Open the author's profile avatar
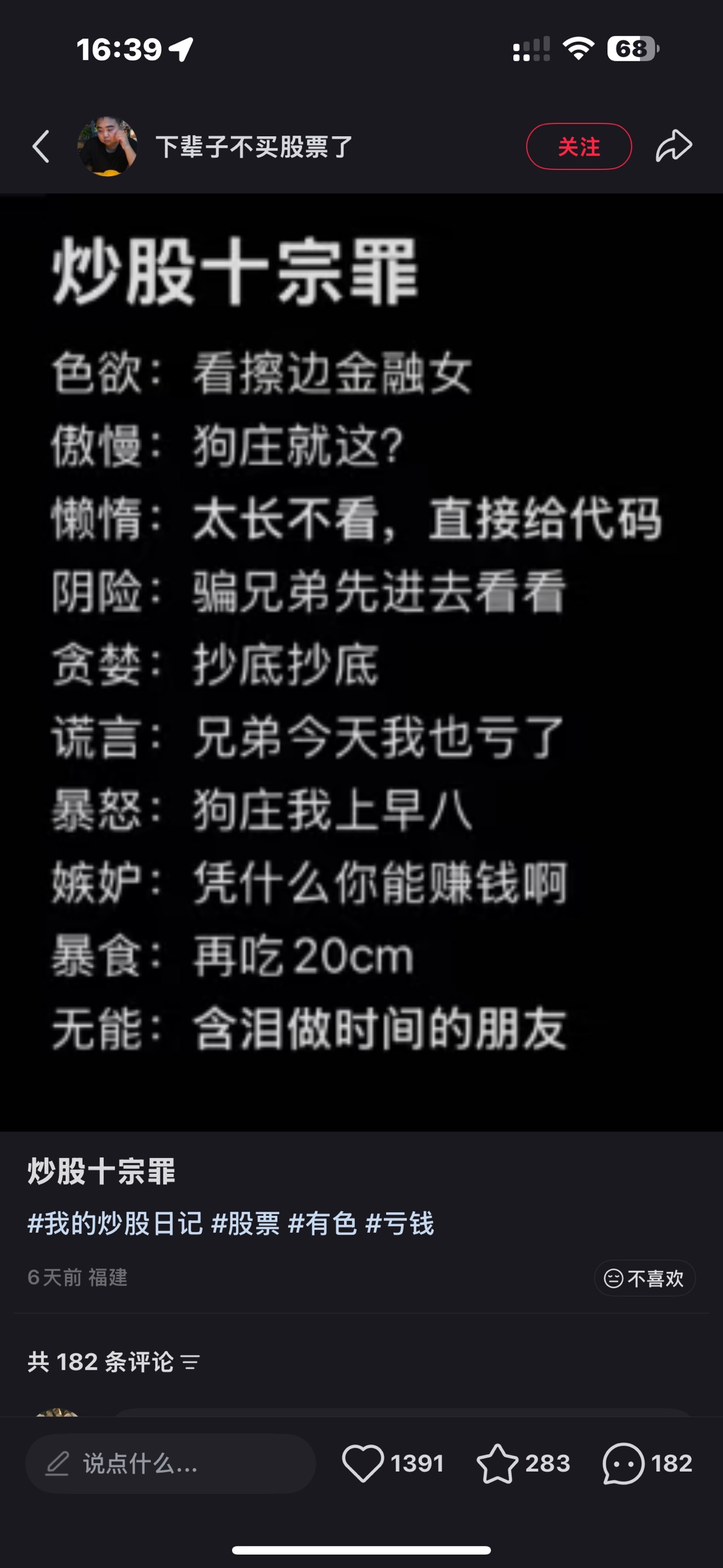The width and height of the screenshot is (723, 1568). (107, 146)
